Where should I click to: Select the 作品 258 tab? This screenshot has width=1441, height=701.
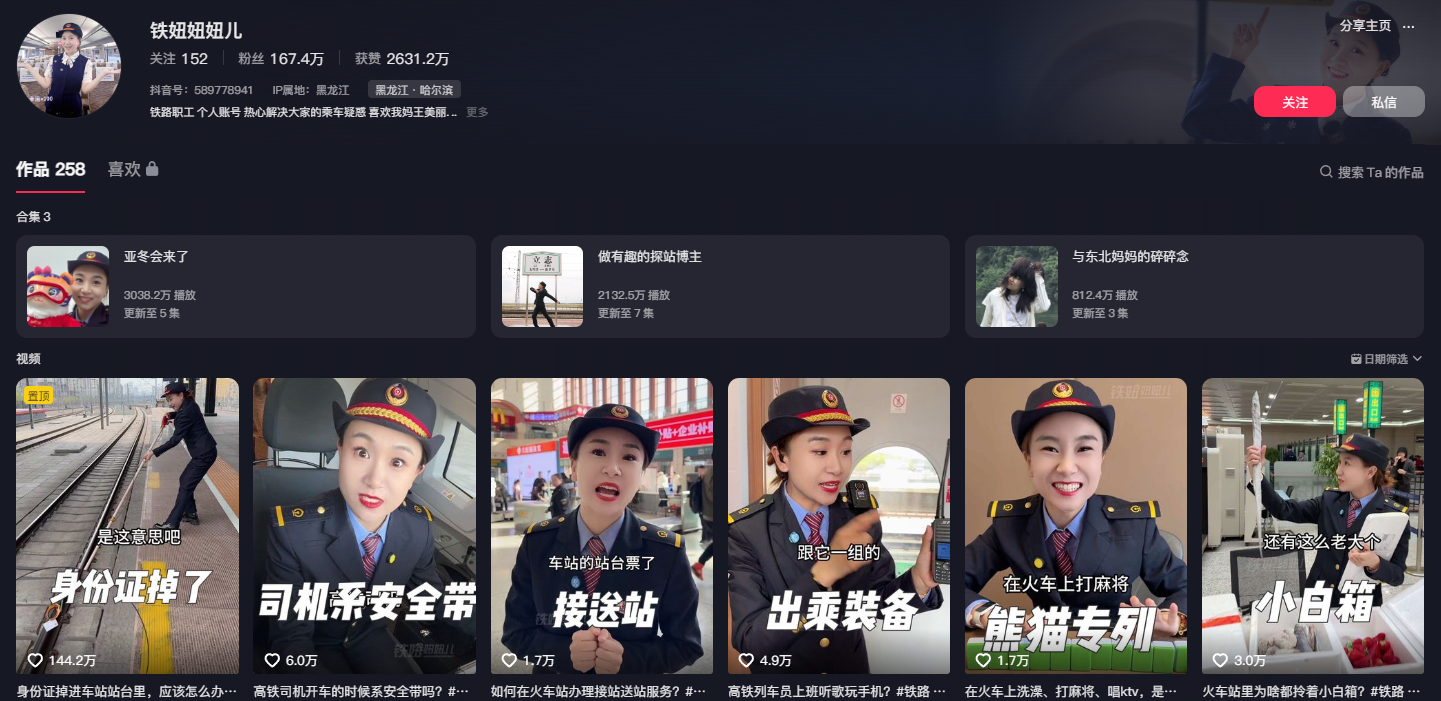click(50, 170)
